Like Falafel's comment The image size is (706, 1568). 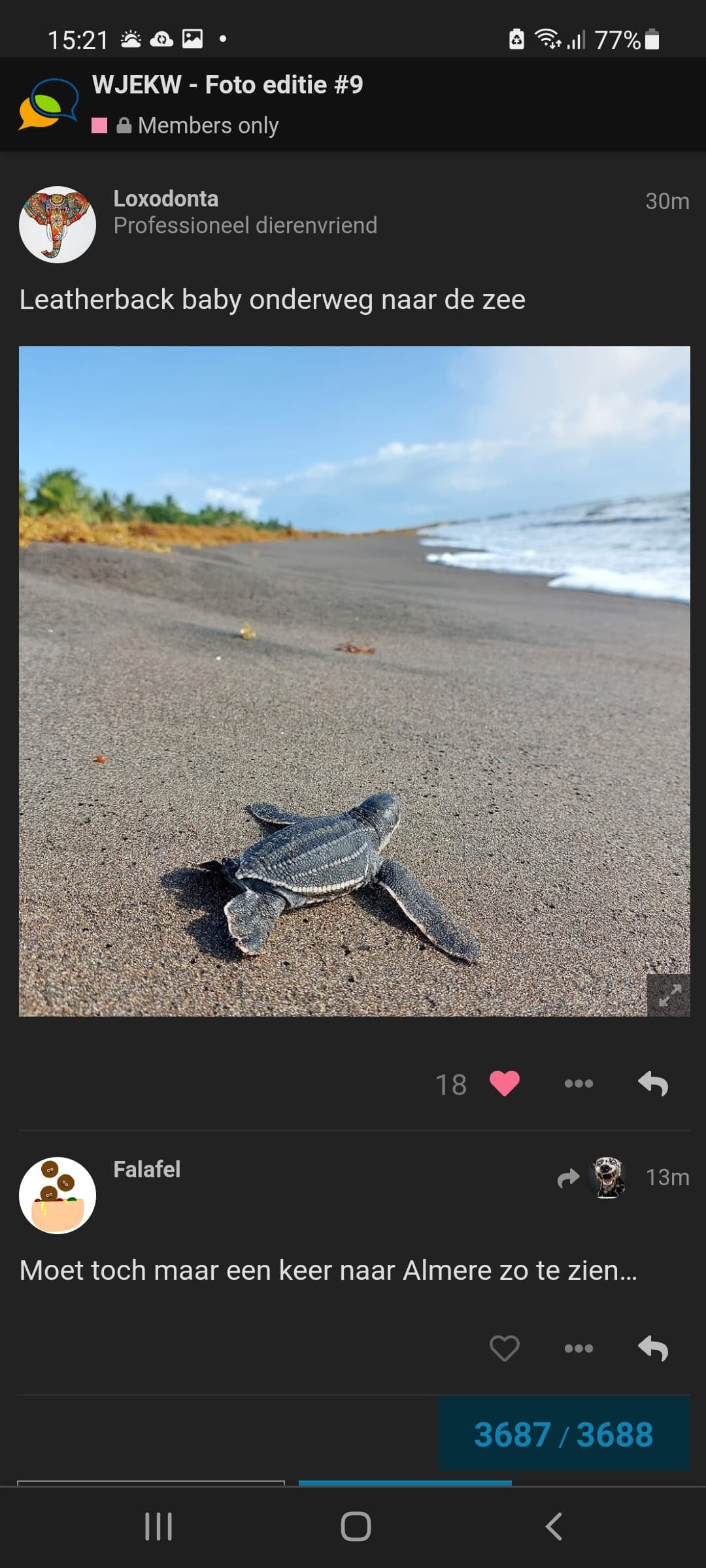(x=504, y=1348)
